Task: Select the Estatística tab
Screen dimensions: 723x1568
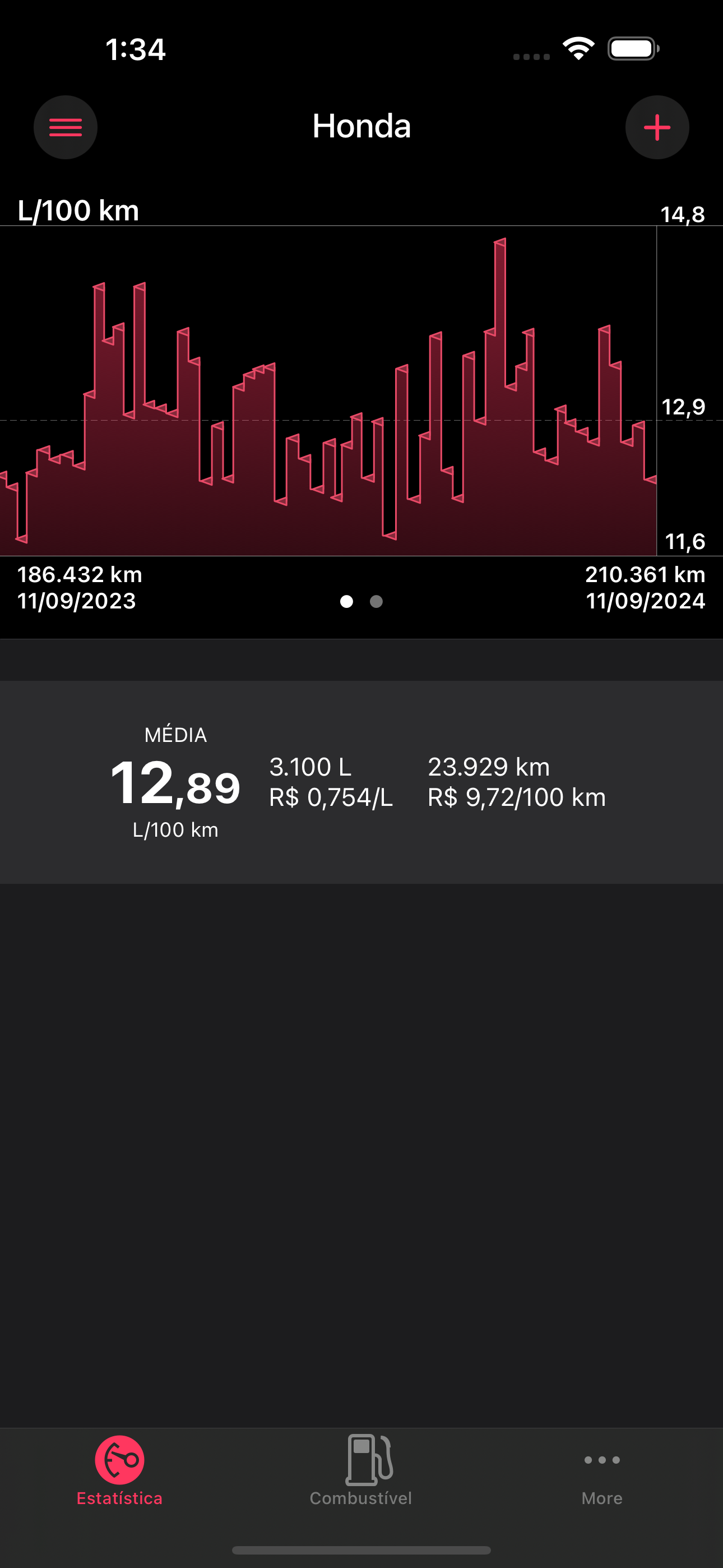Action: click(x=120, y=1470)
